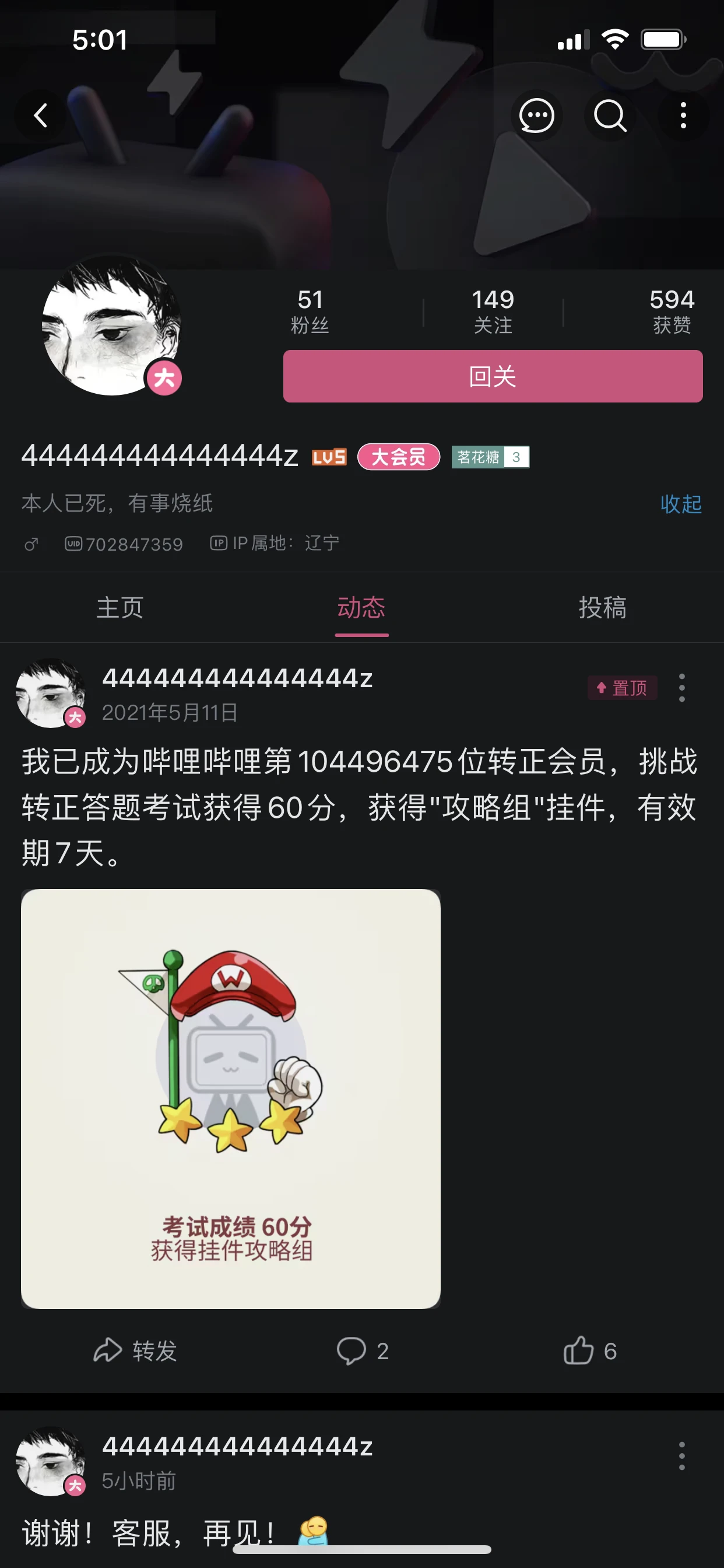View the 149 关注 following list
Image resolution: width=724 pixels, height=1568 pixels.
(x=493, y=311)
